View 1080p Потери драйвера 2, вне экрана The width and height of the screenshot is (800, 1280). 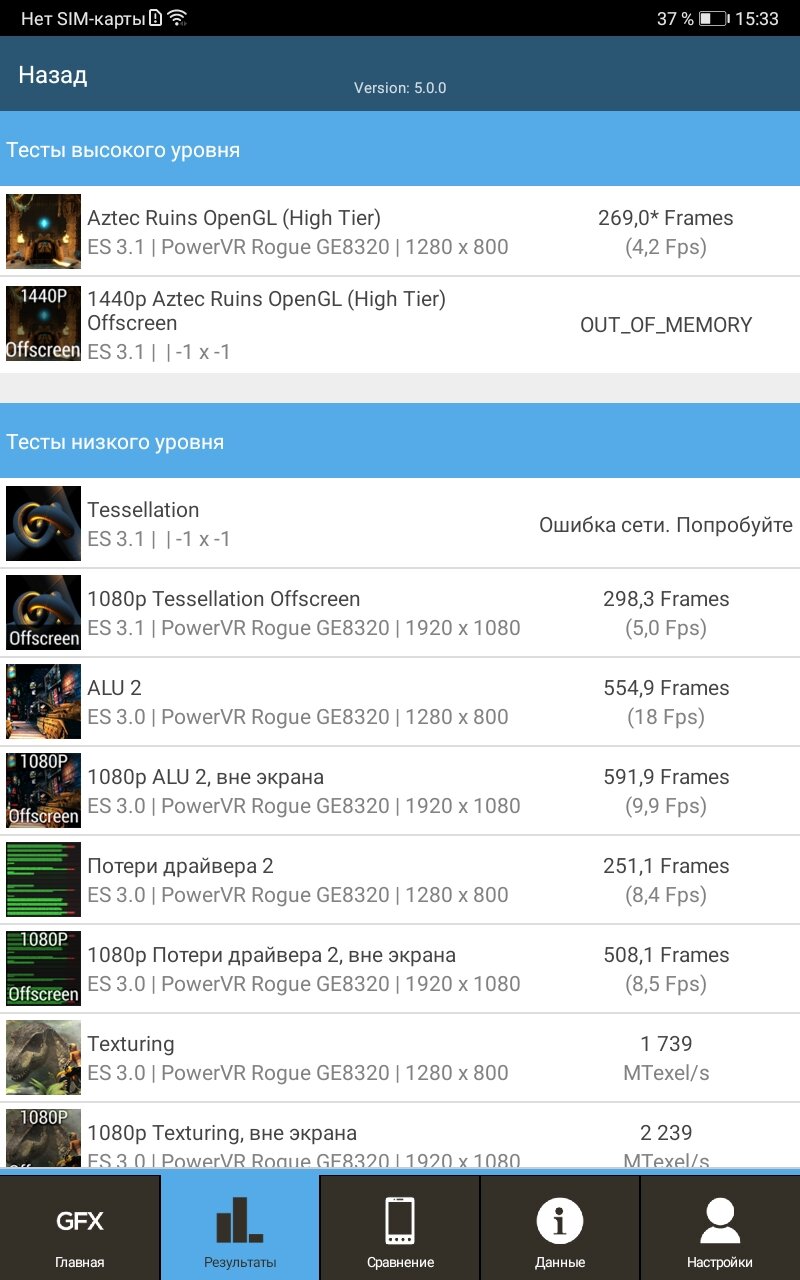400,969
